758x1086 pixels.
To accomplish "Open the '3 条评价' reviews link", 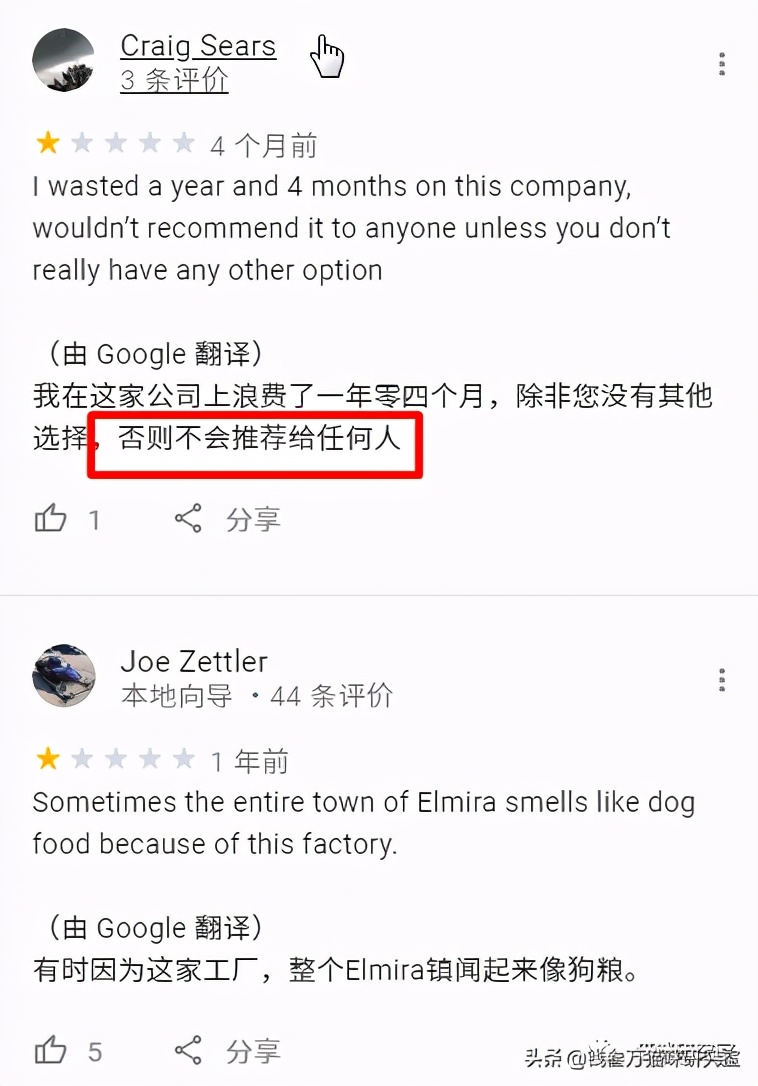I will [x=172, y=78].
